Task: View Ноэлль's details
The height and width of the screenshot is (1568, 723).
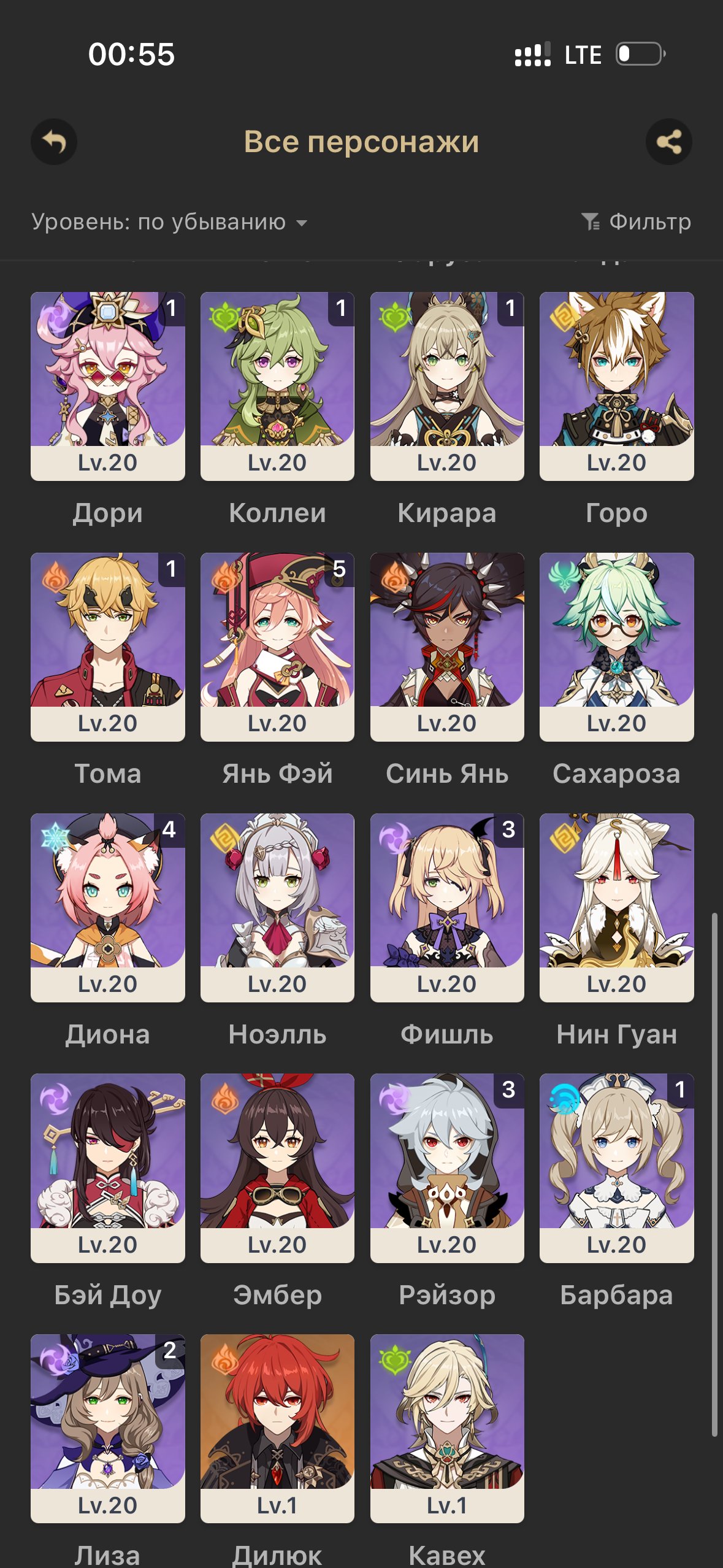Action: [277, 907]
